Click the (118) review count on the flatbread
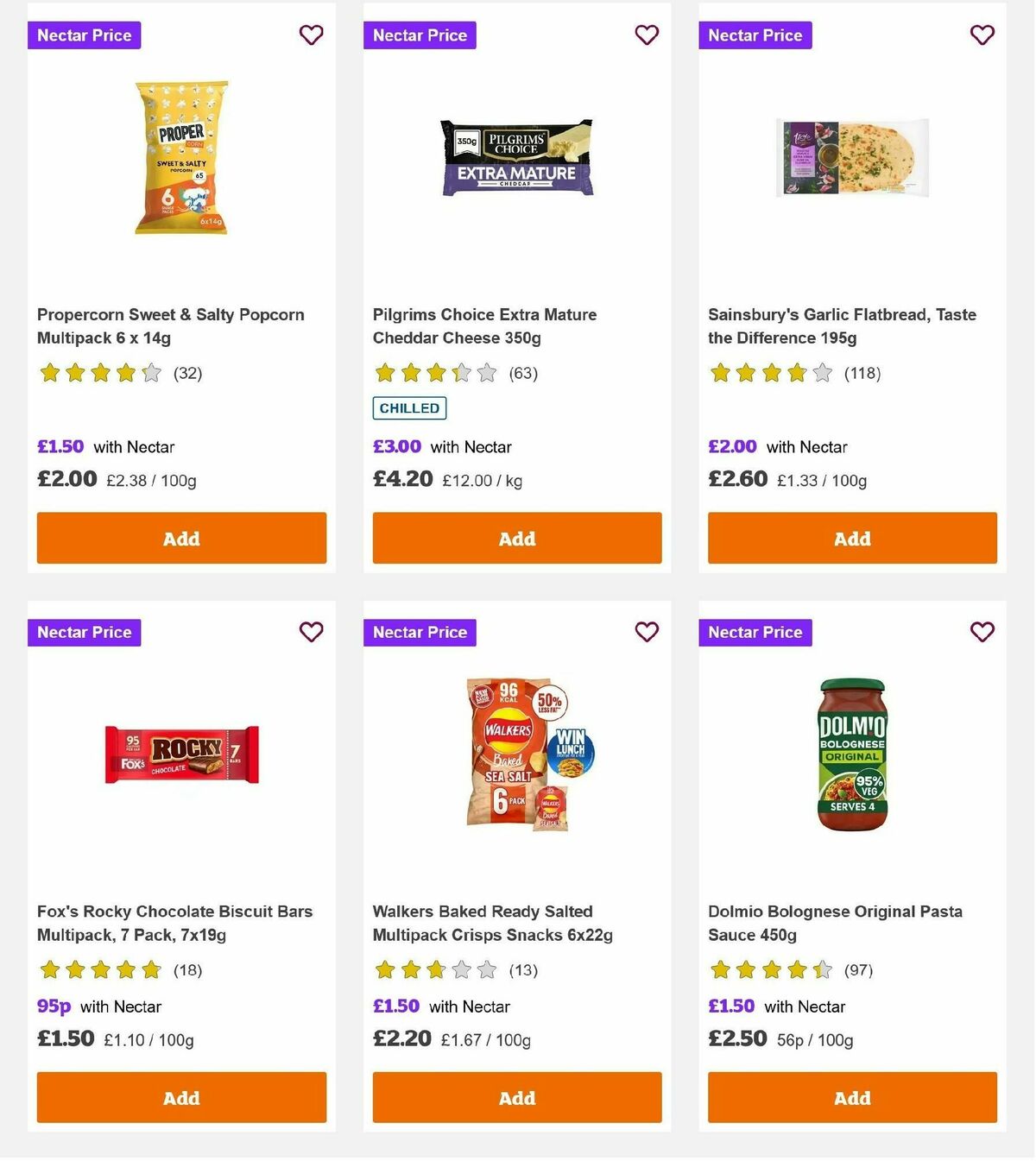The width and height of the screenshot is (1036, 1161). (862, 373)
